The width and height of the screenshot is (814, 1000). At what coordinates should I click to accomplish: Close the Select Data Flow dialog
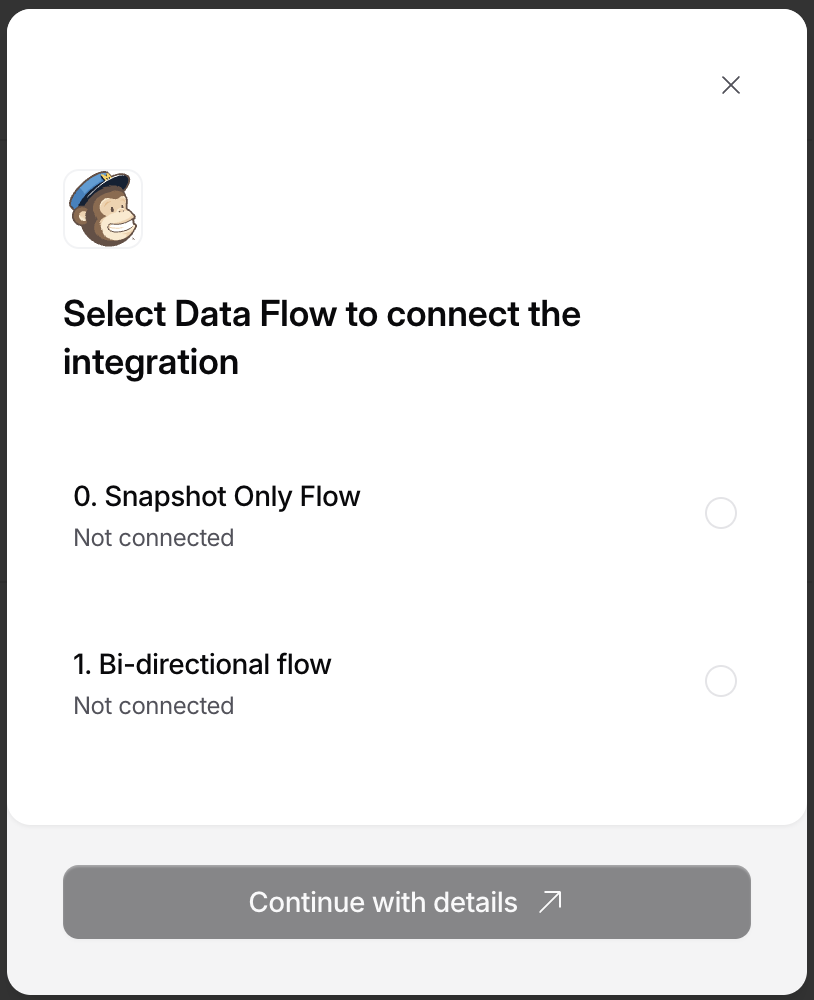[x=731, y=85]
